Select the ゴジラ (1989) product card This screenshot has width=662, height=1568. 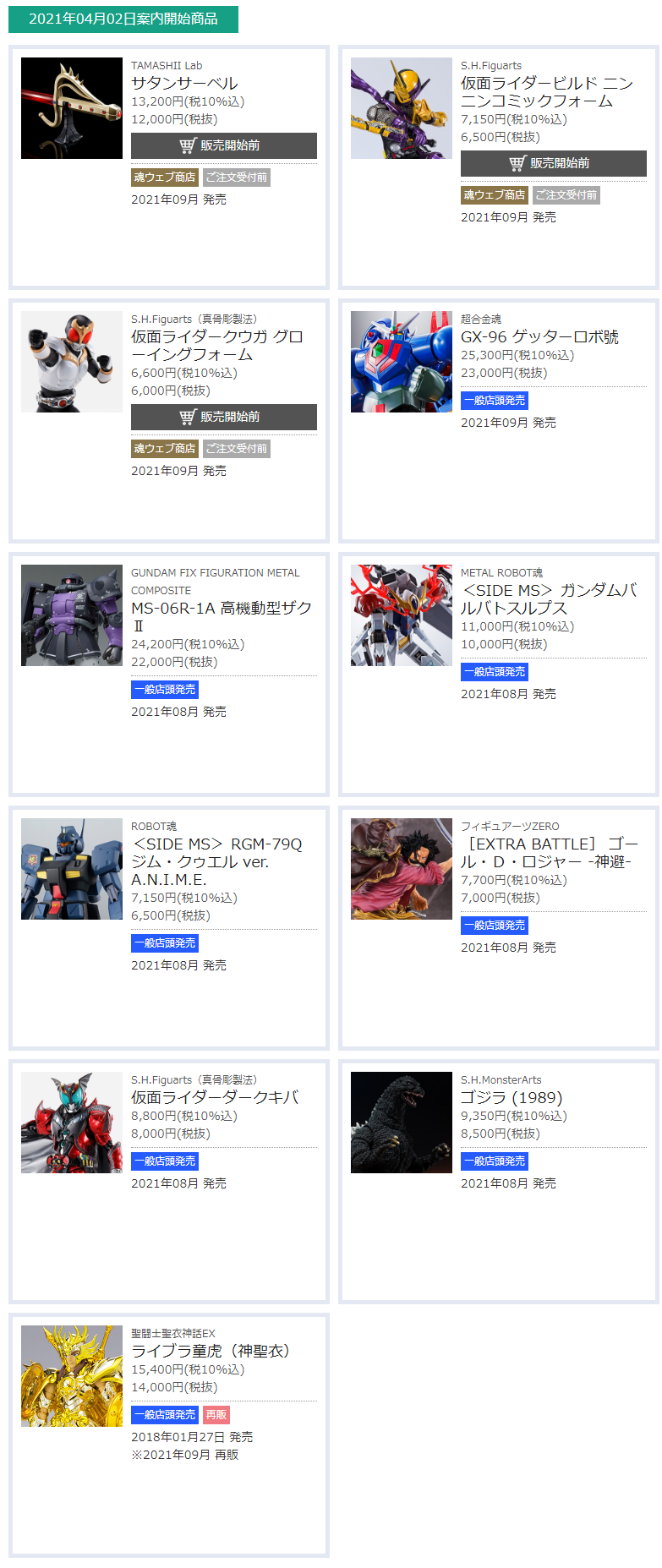pos(511,1098)
